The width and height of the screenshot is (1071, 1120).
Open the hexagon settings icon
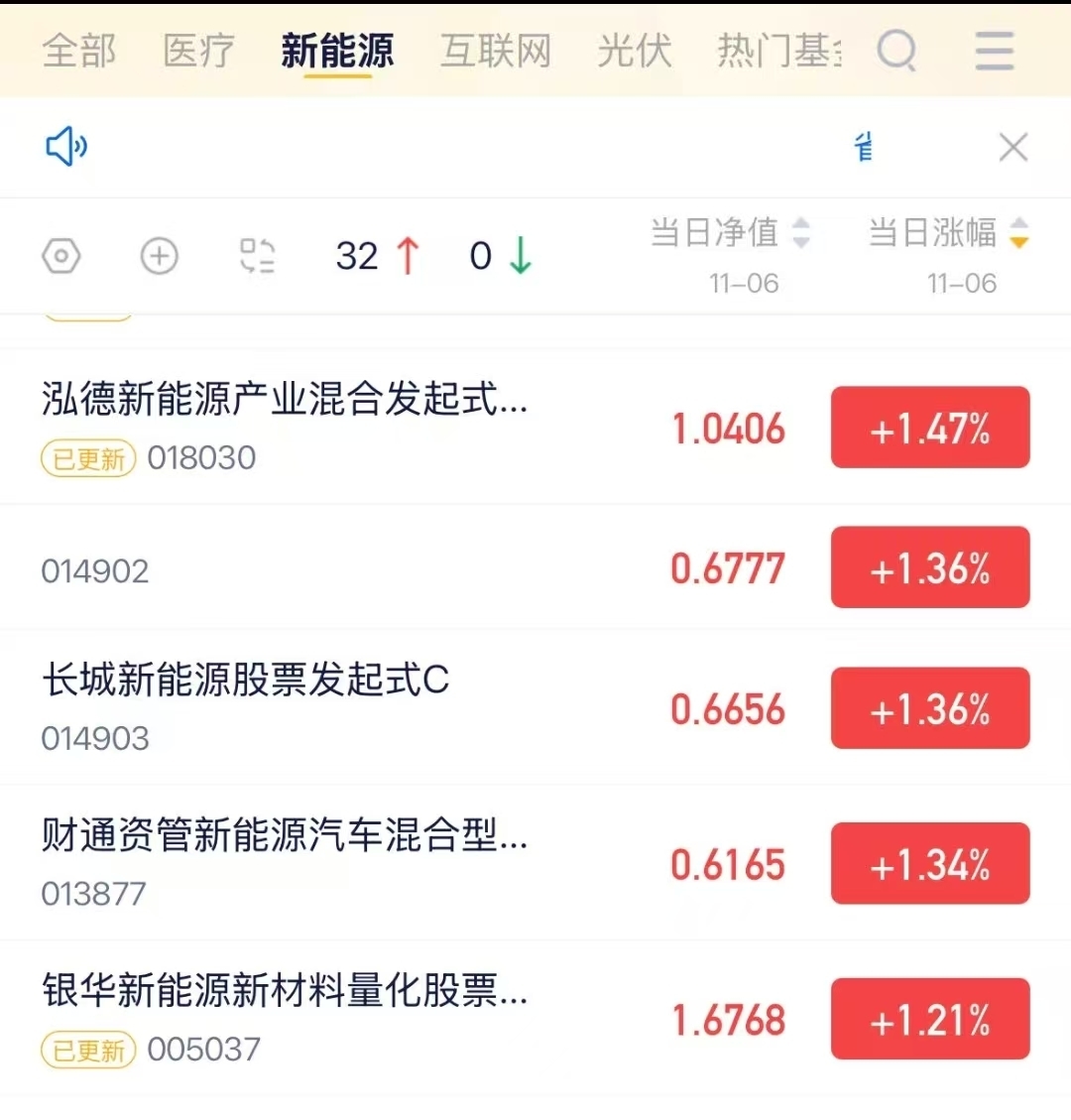click(x=61, y=256)
